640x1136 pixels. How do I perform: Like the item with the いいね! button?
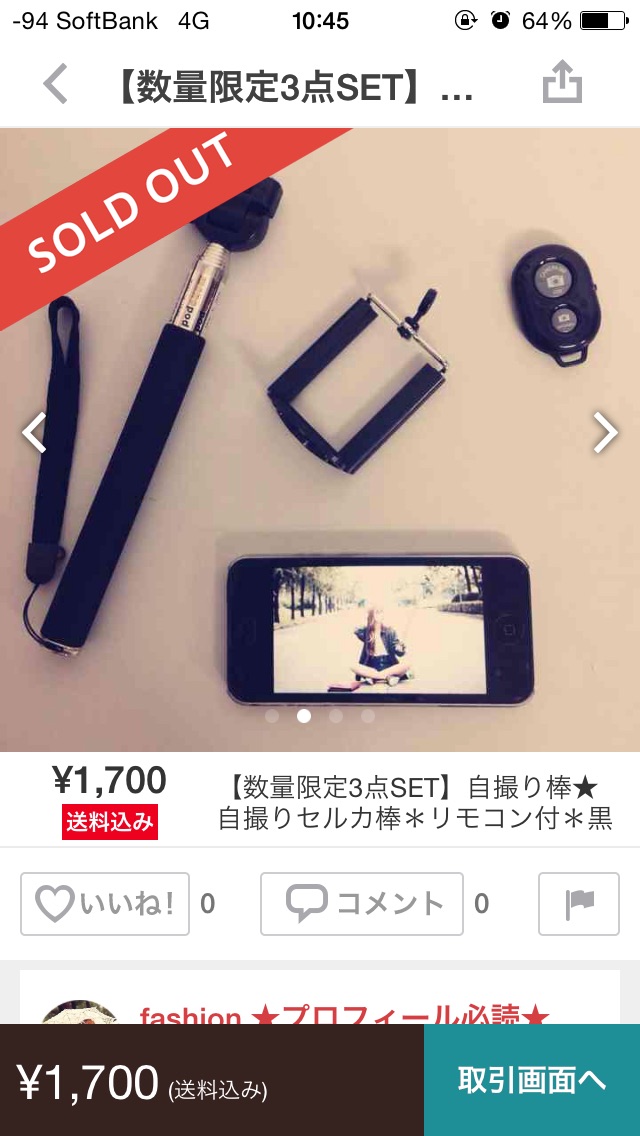(x=105, y=904)
